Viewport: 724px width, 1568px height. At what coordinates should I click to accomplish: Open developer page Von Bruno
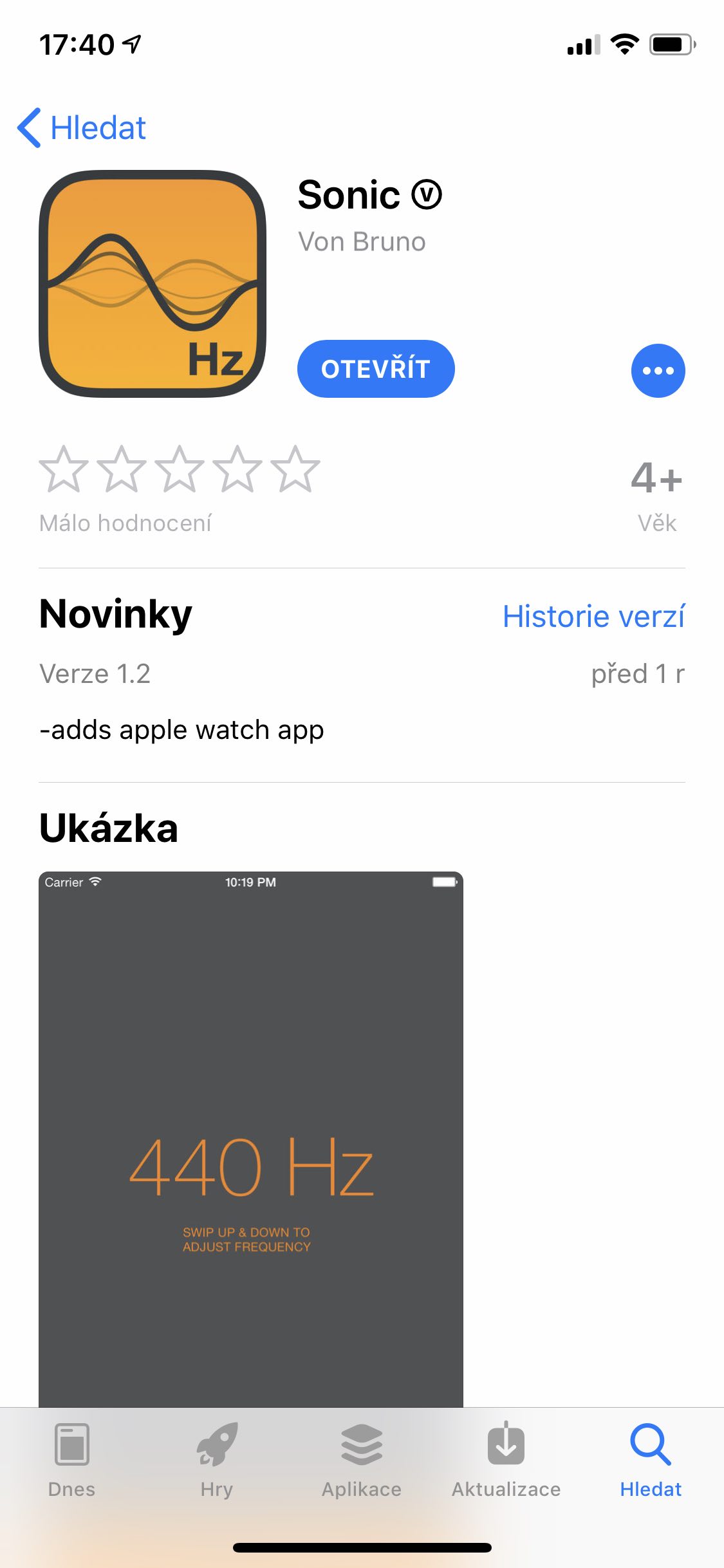click(362, 242)
